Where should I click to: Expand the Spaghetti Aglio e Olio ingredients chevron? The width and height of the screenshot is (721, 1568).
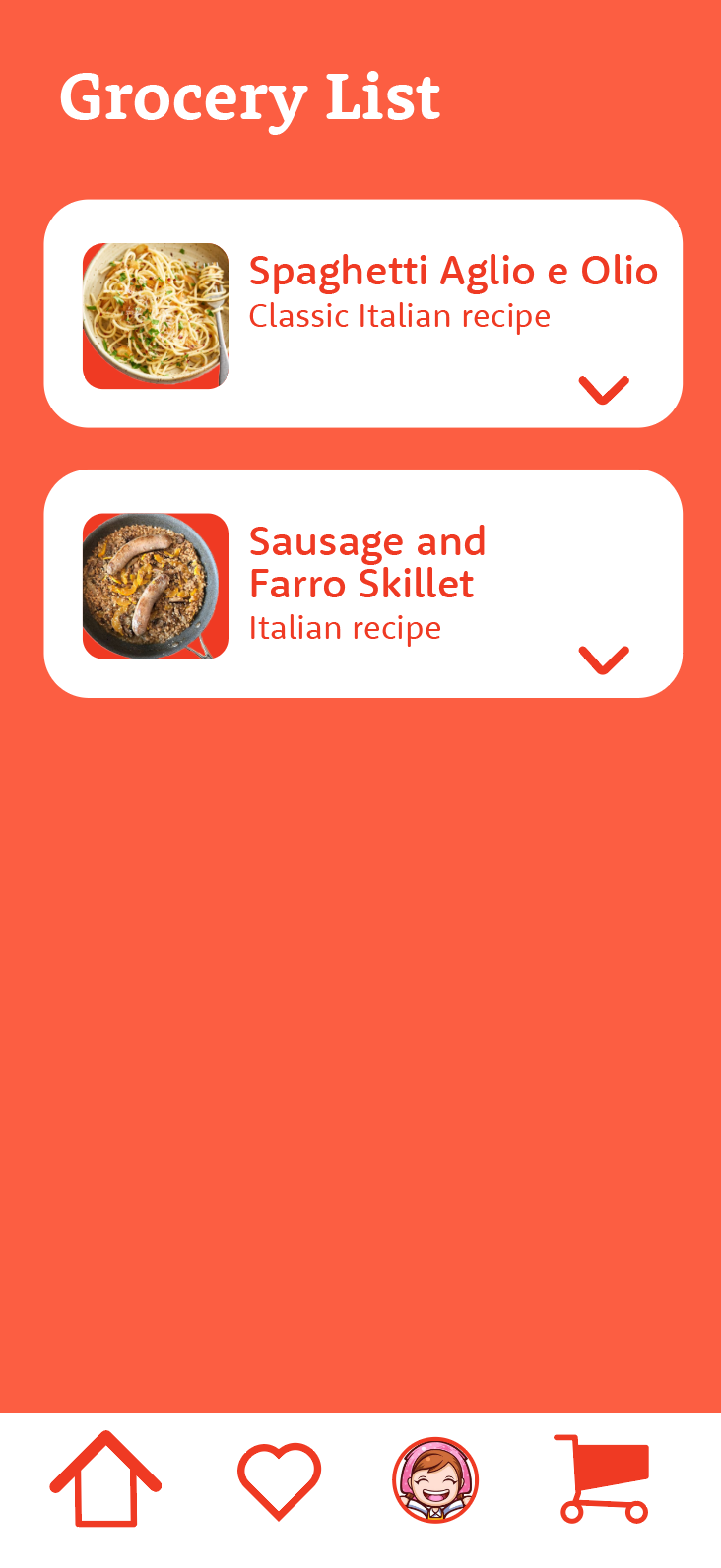604,390
